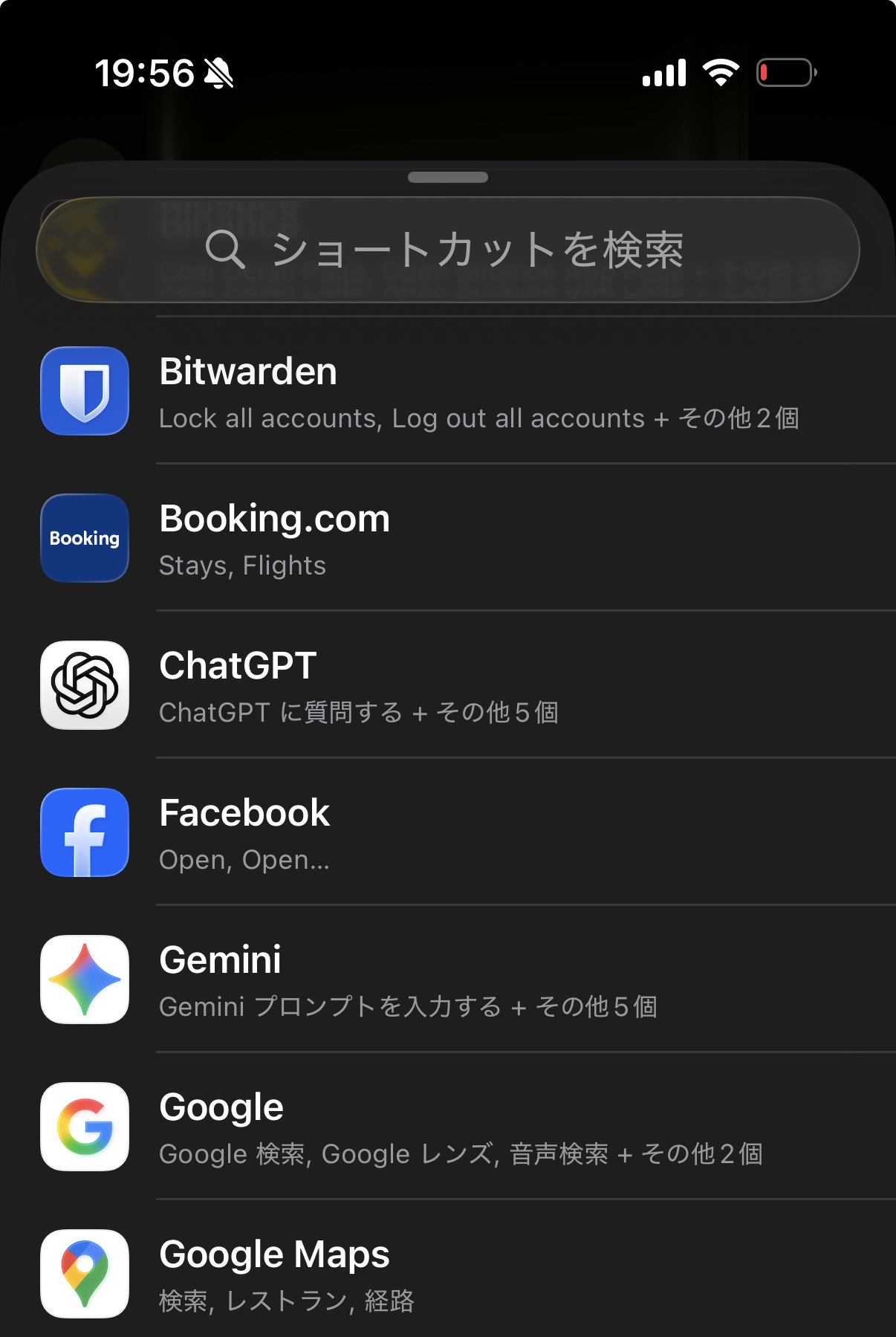Tap the Booking.com app icon

(x=84, y=537)
